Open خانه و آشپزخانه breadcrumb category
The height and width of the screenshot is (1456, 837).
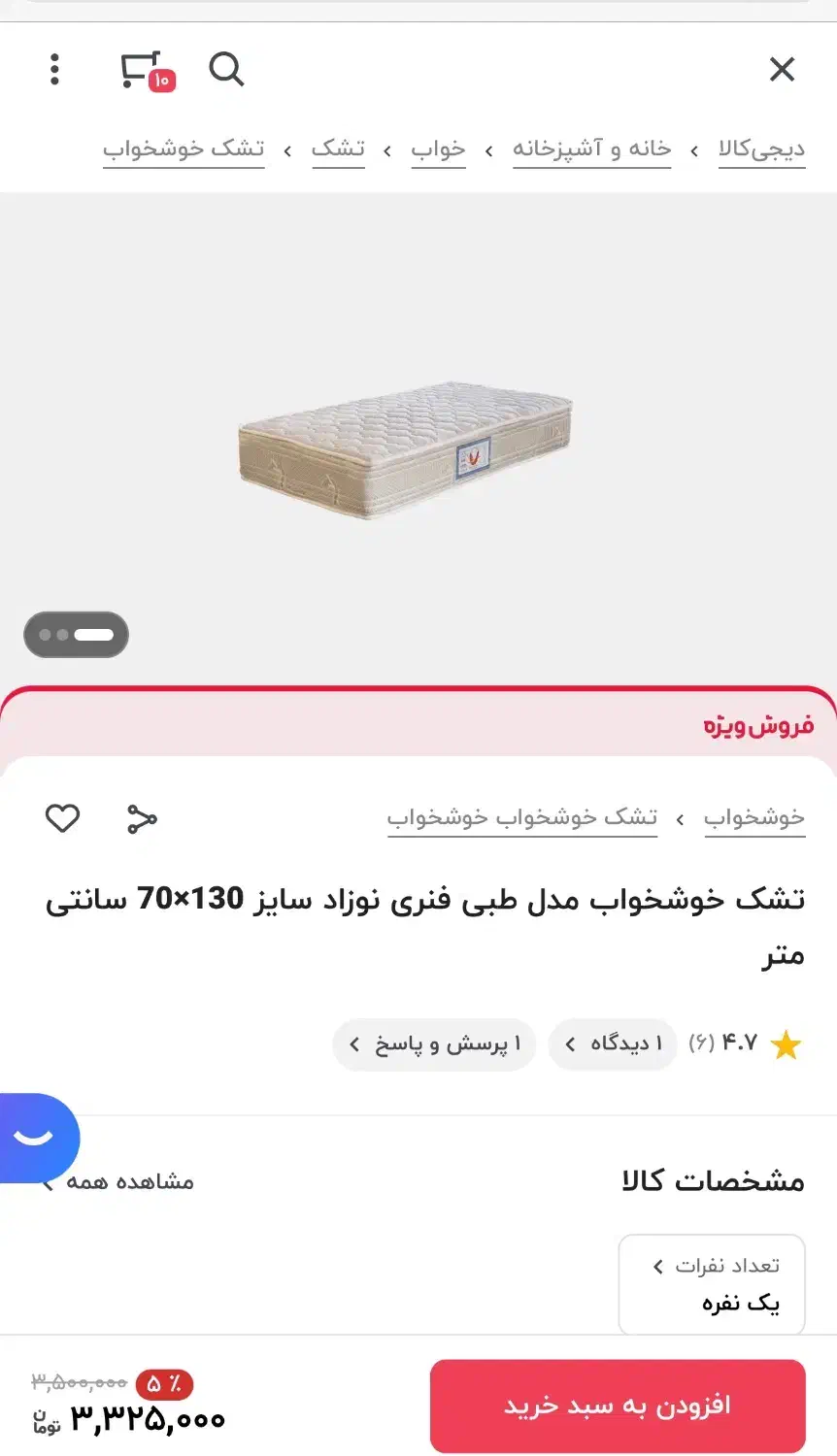(x=591, y=149)
